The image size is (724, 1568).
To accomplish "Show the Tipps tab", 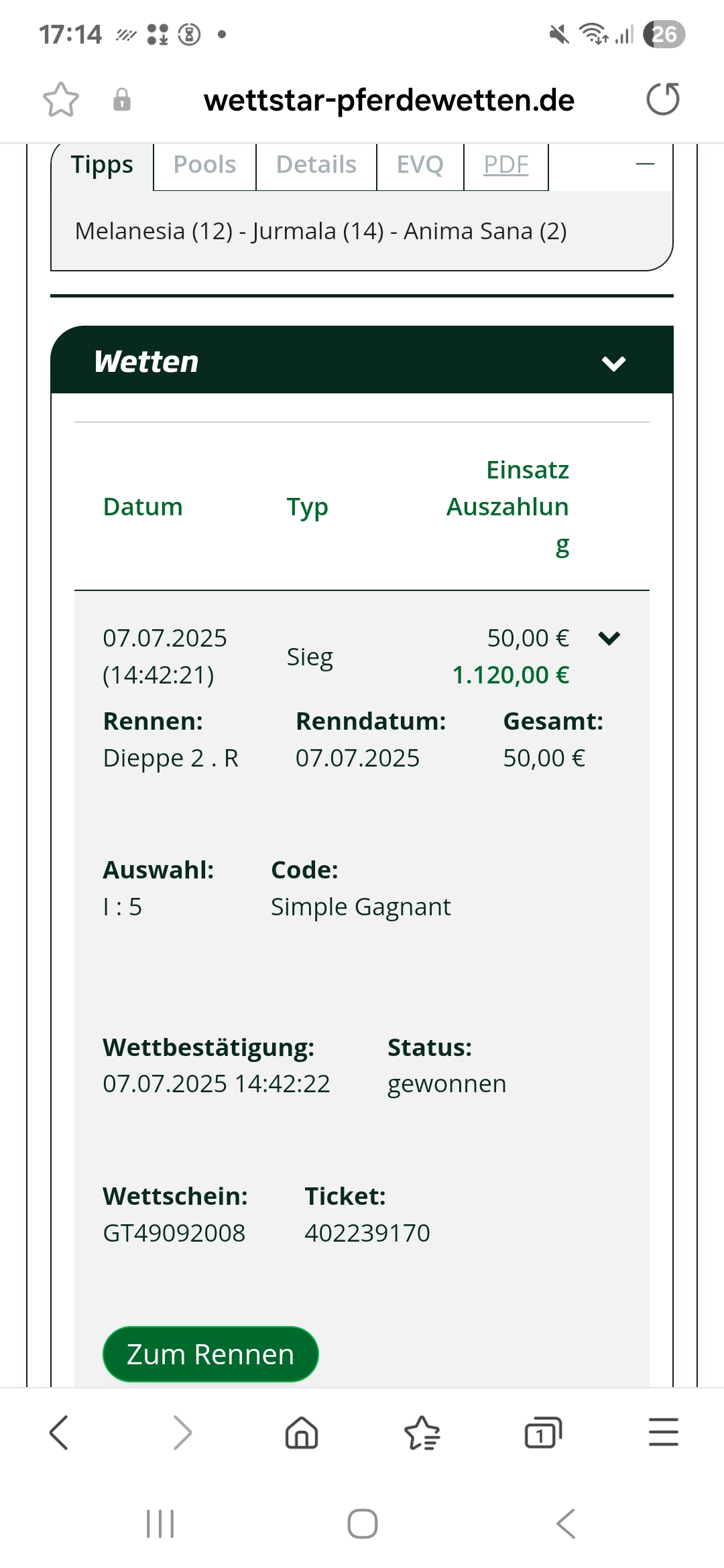I will click(102, 166).
